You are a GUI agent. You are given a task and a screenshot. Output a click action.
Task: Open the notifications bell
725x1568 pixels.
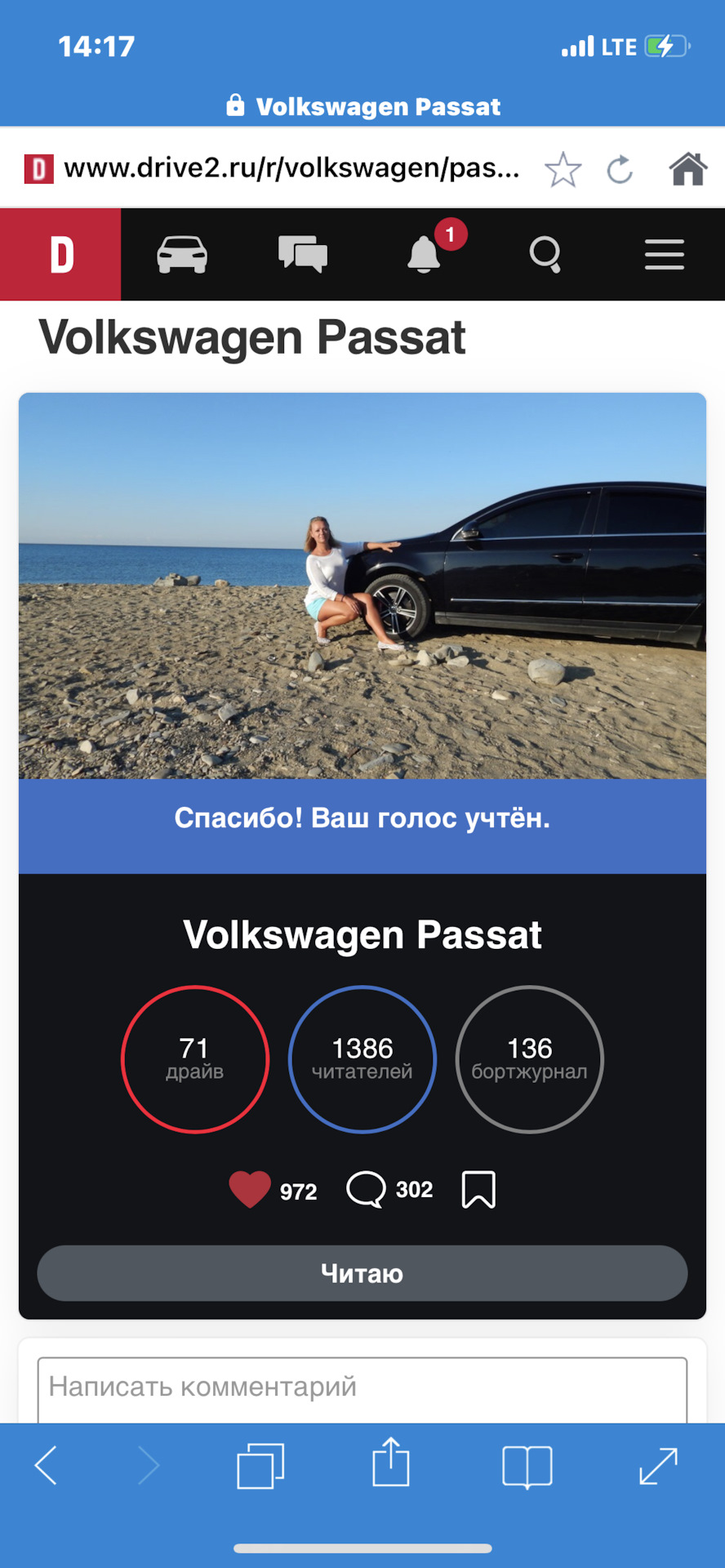(x=424, y=255)
